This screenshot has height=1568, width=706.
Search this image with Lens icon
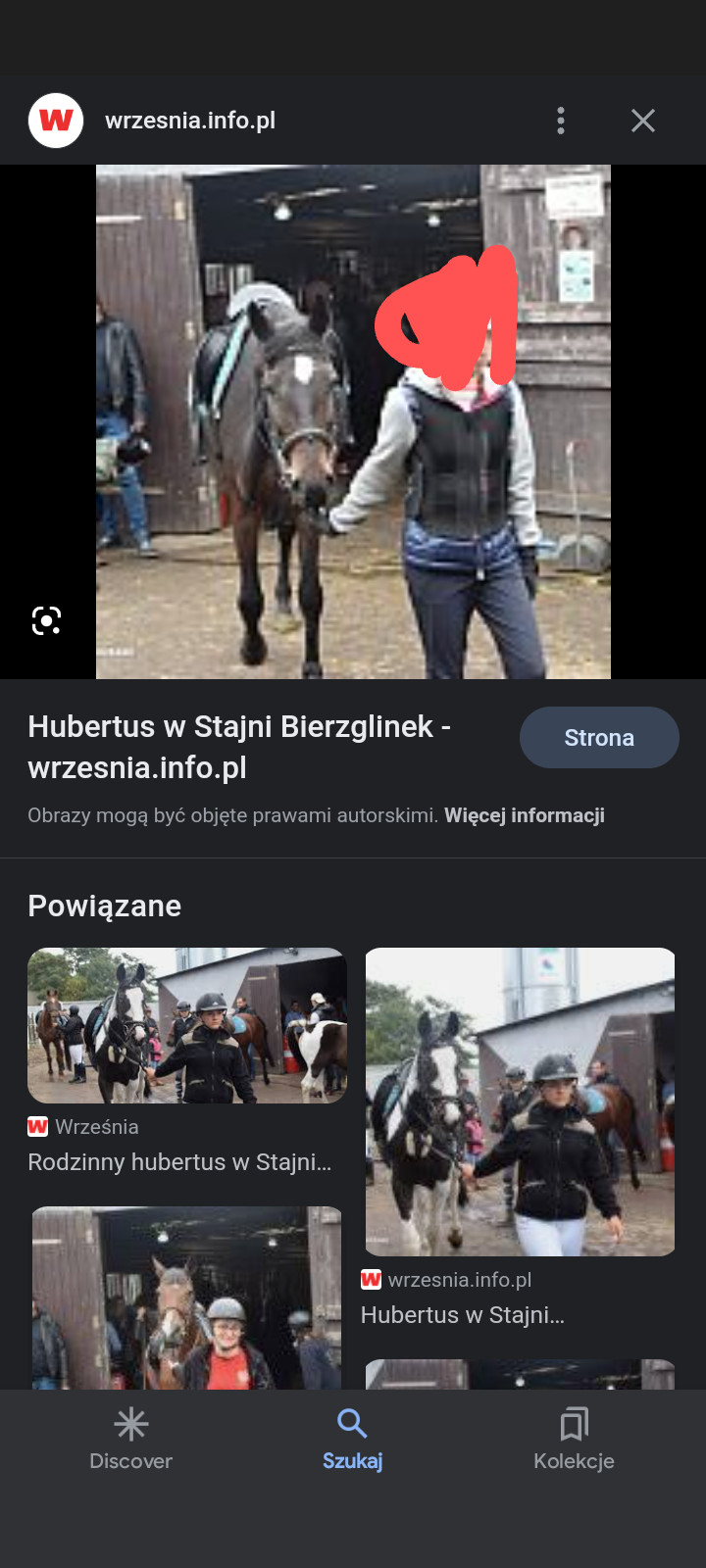46,620
